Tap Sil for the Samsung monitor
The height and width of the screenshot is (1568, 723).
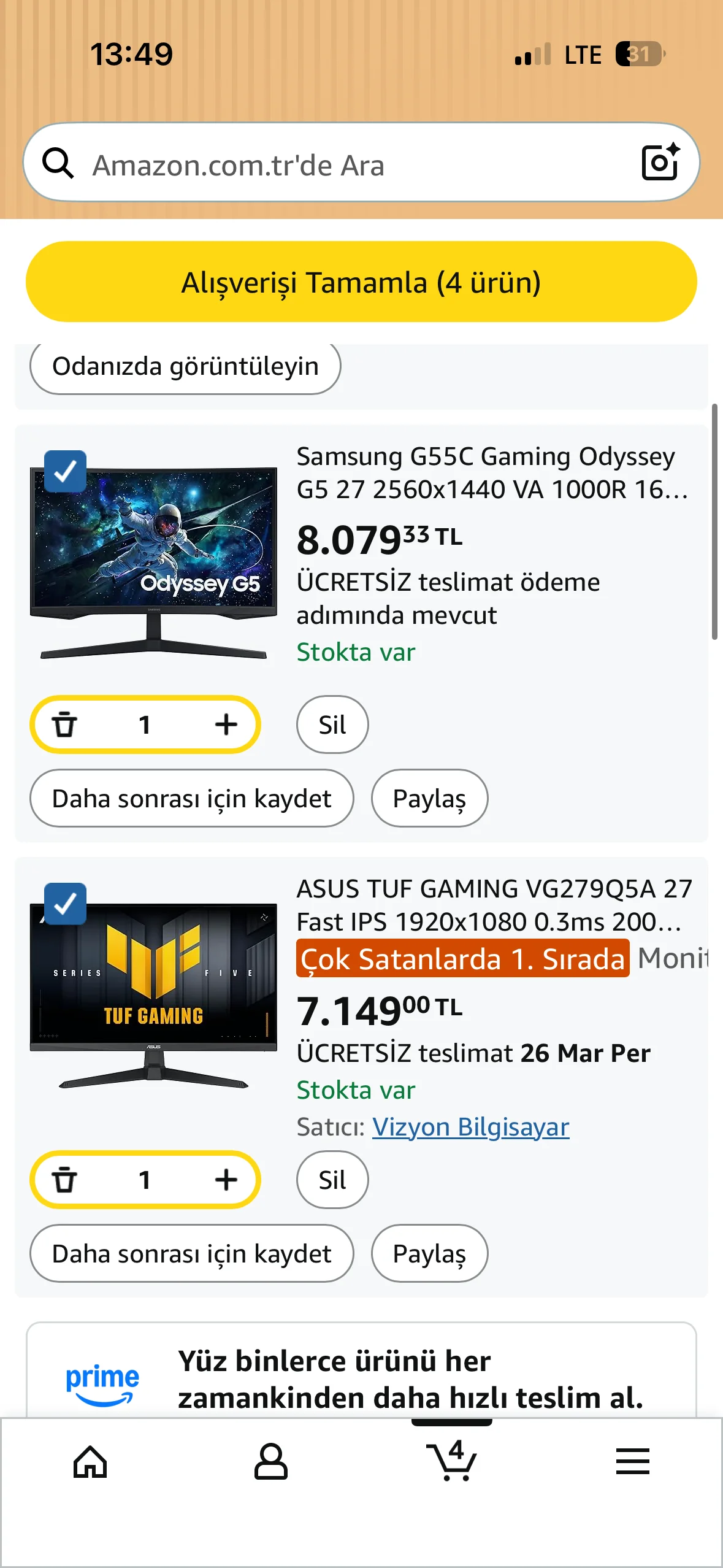(332, 724)
